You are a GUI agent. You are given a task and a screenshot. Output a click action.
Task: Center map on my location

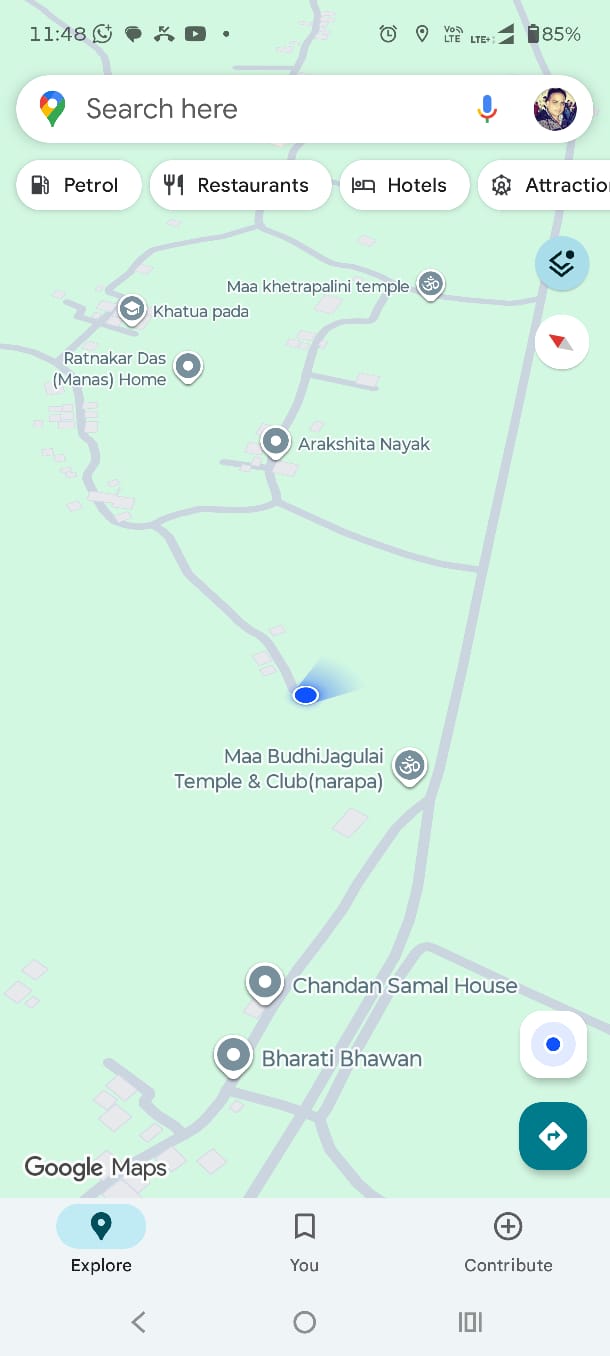pos(553,1045)
